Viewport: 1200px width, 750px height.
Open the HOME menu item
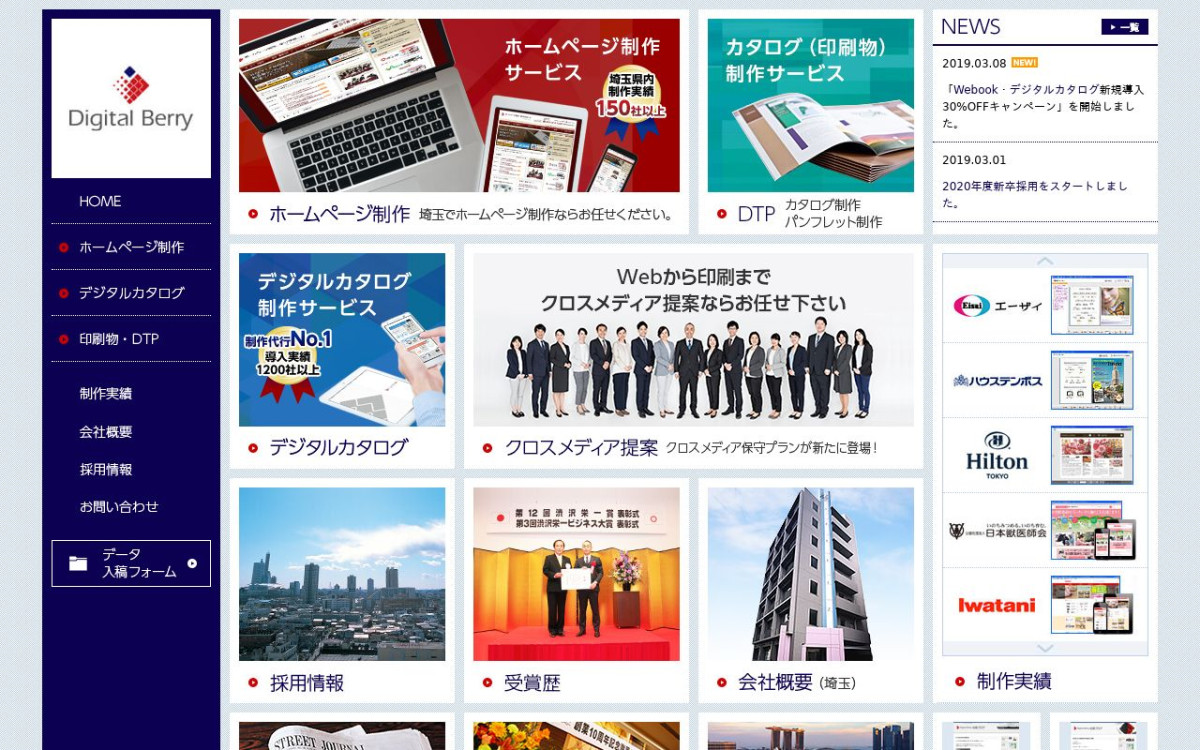click(x=100, y=201)
